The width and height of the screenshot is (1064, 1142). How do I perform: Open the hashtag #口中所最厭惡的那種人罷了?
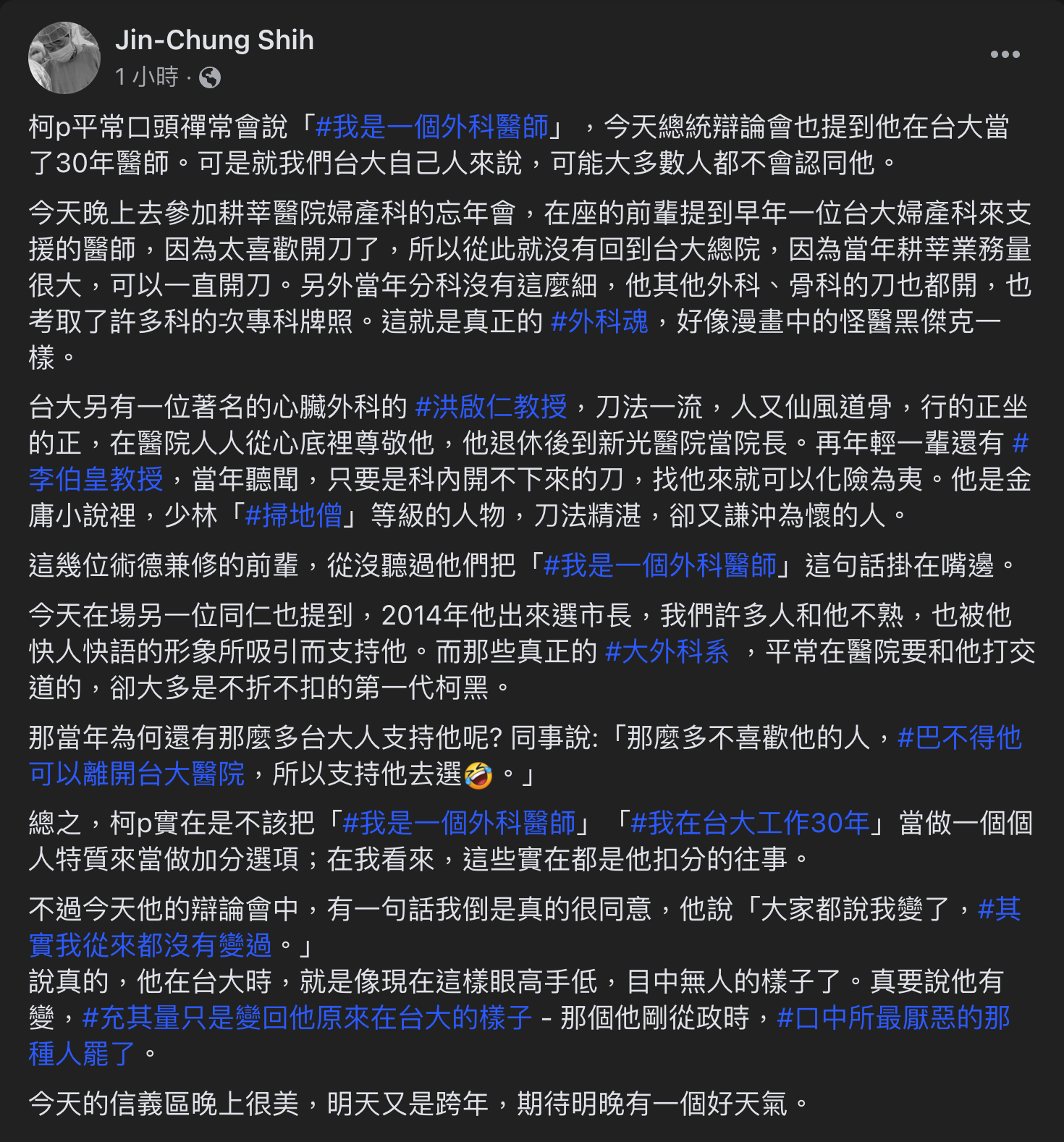(x=893, y=1018)
